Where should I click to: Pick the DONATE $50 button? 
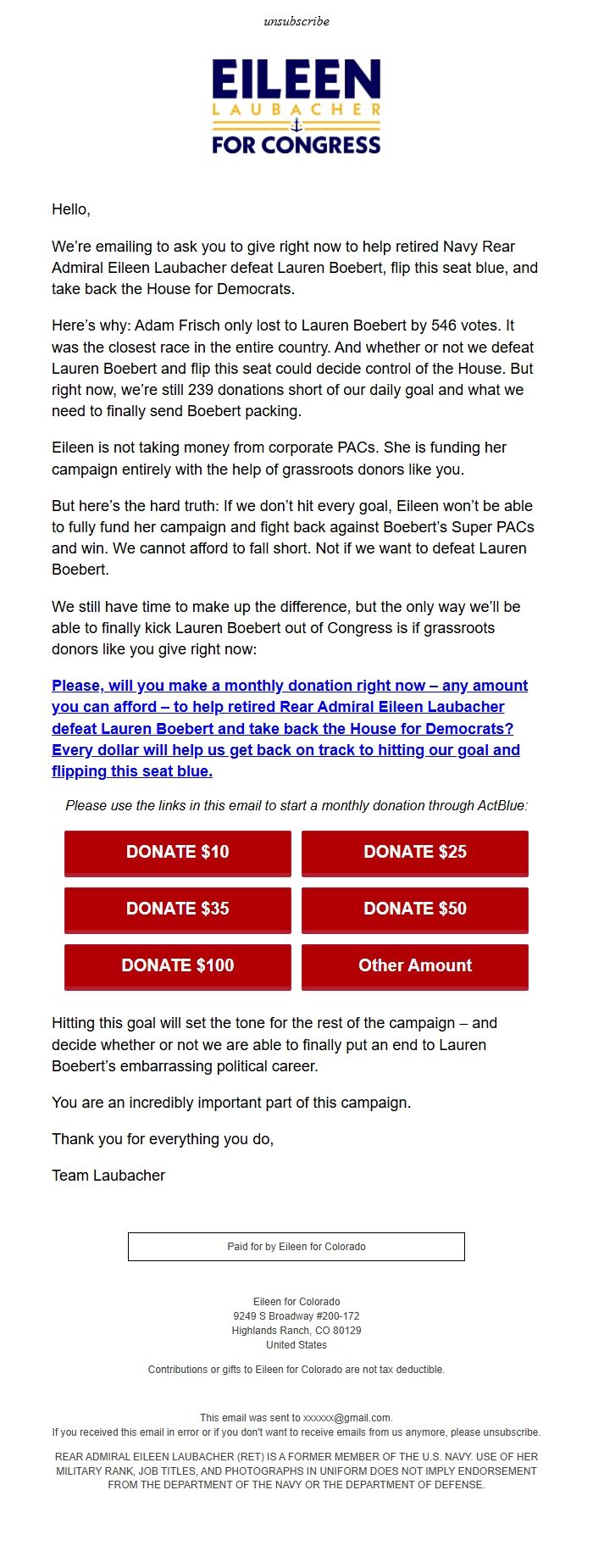415,909
